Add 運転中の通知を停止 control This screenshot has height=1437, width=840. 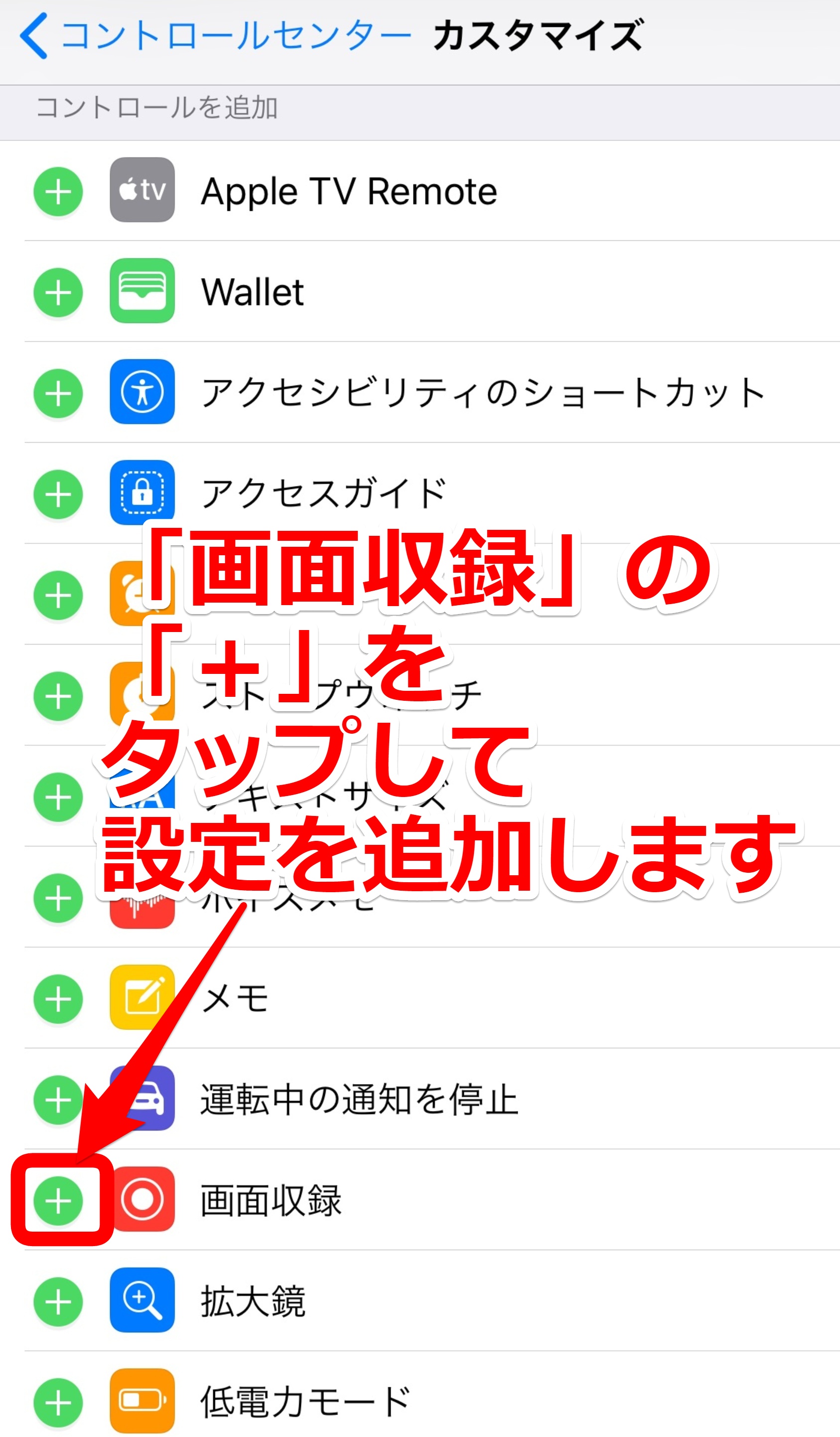[x=58, y=1100]
